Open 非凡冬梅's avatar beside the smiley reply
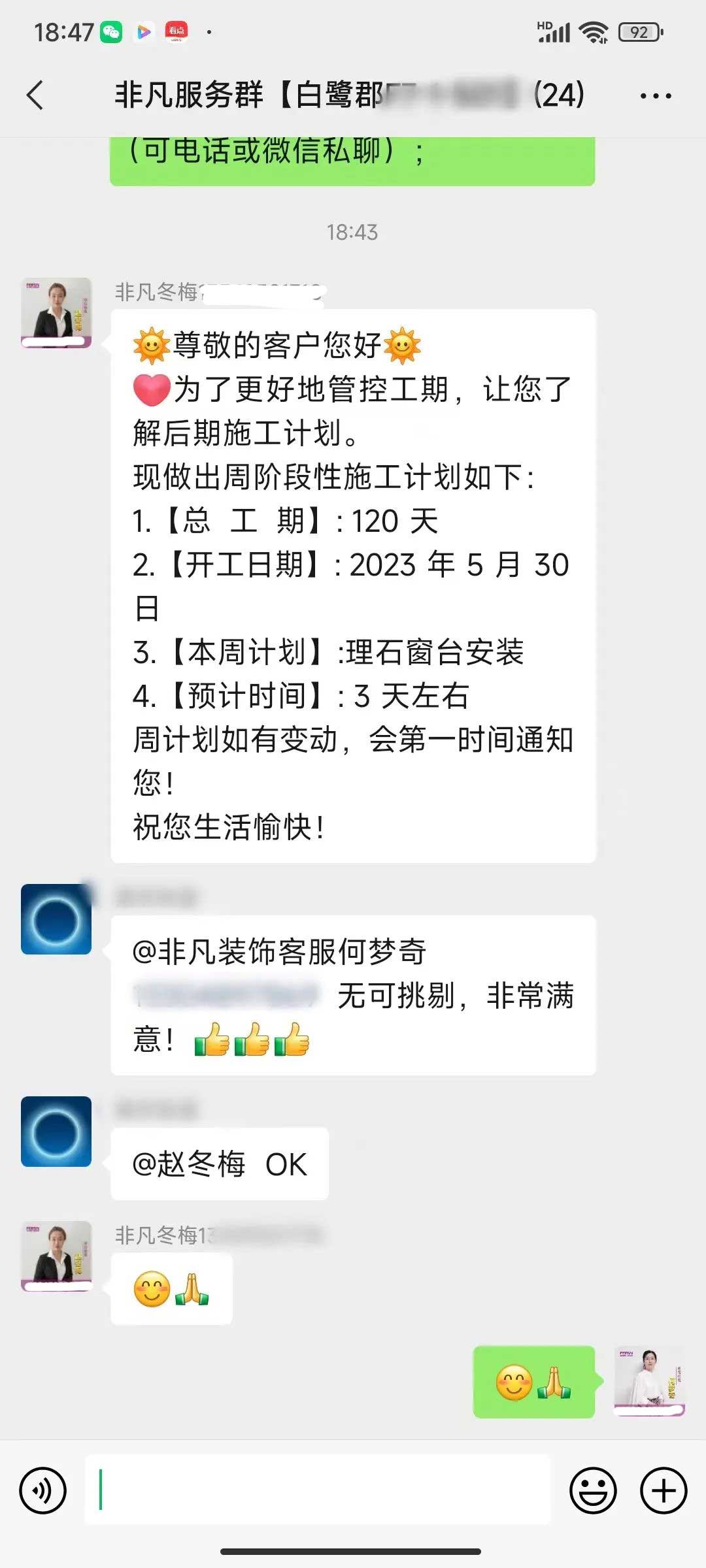 click(x=56, y=1256)
